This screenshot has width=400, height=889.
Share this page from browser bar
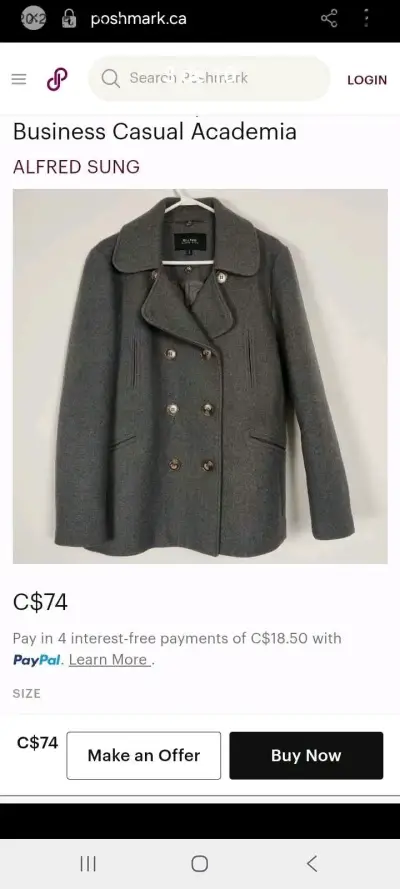[329, 18]
